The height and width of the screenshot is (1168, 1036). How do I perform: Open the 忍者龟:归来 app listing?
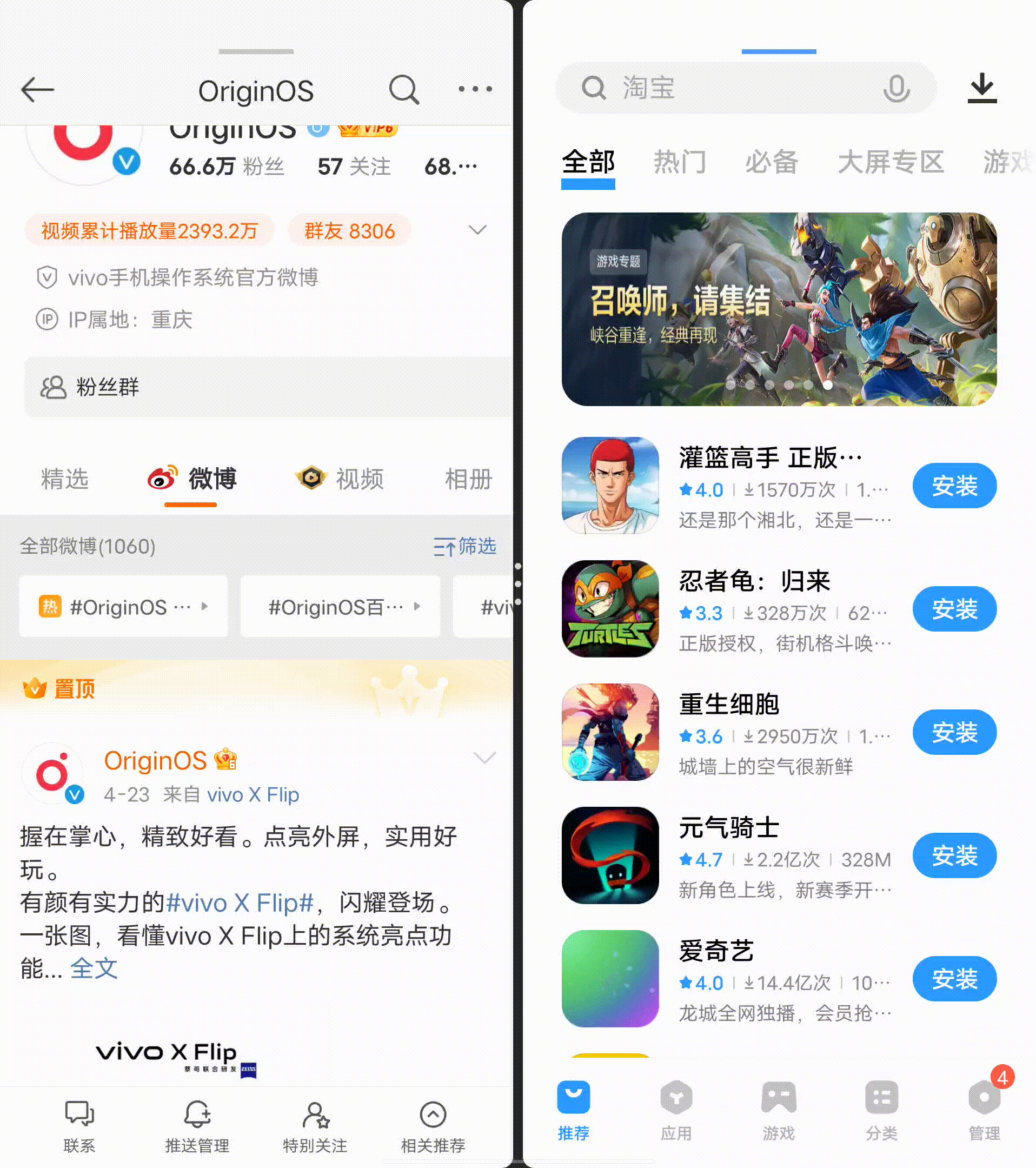pyautogui.click(x=754, y=582)
